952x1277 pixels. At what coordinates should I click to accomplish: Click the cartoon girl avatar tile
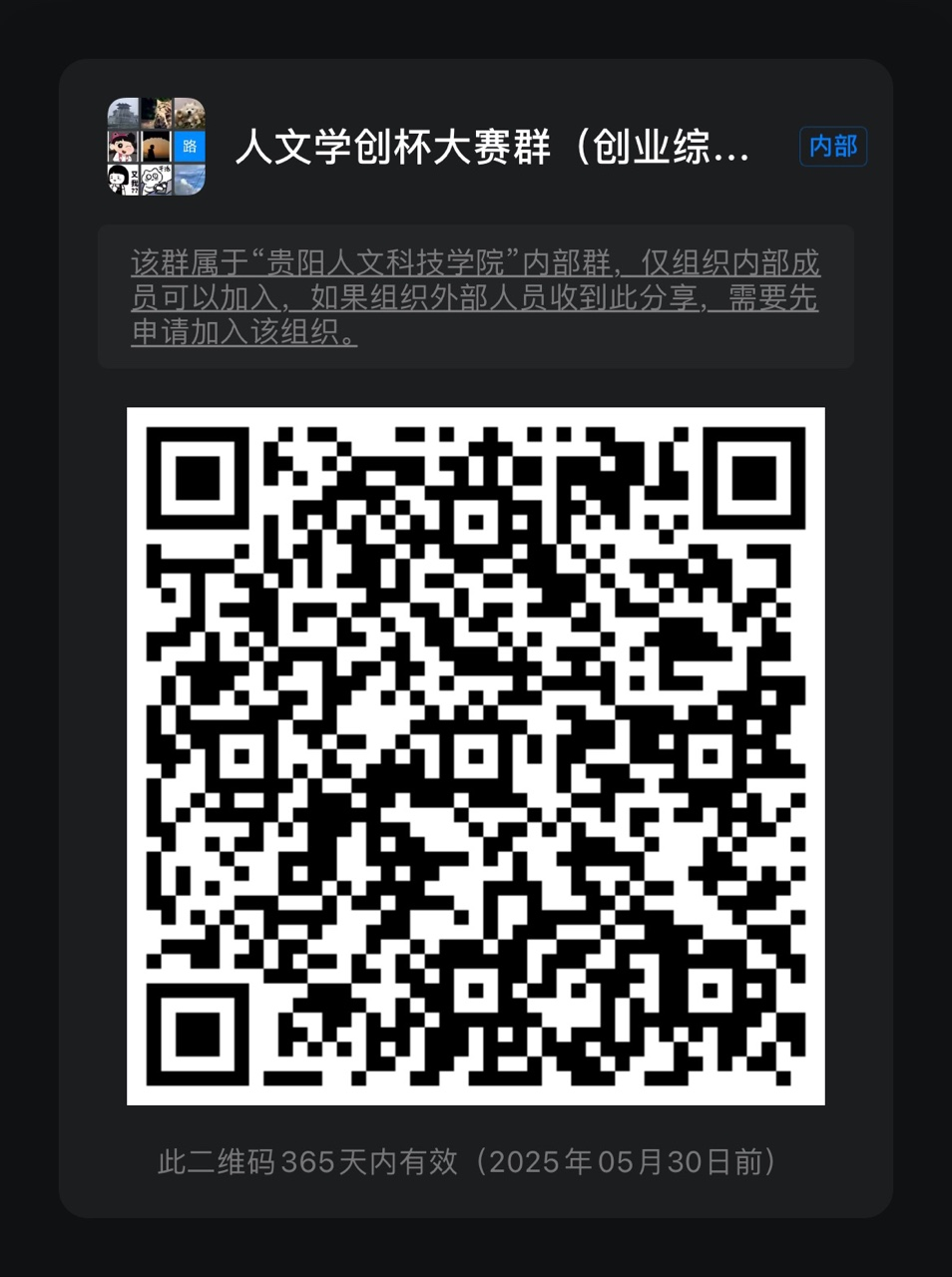pyautogui.click(x=123, y=147)
